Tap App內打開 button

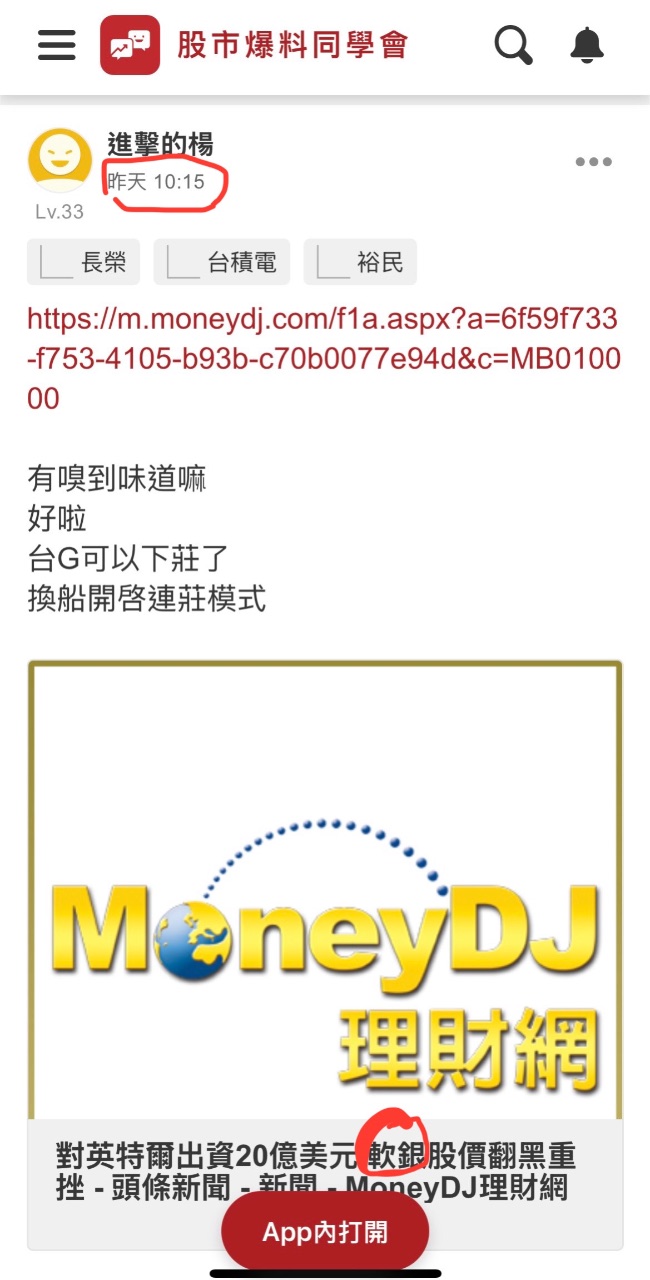coord(325,1232)
